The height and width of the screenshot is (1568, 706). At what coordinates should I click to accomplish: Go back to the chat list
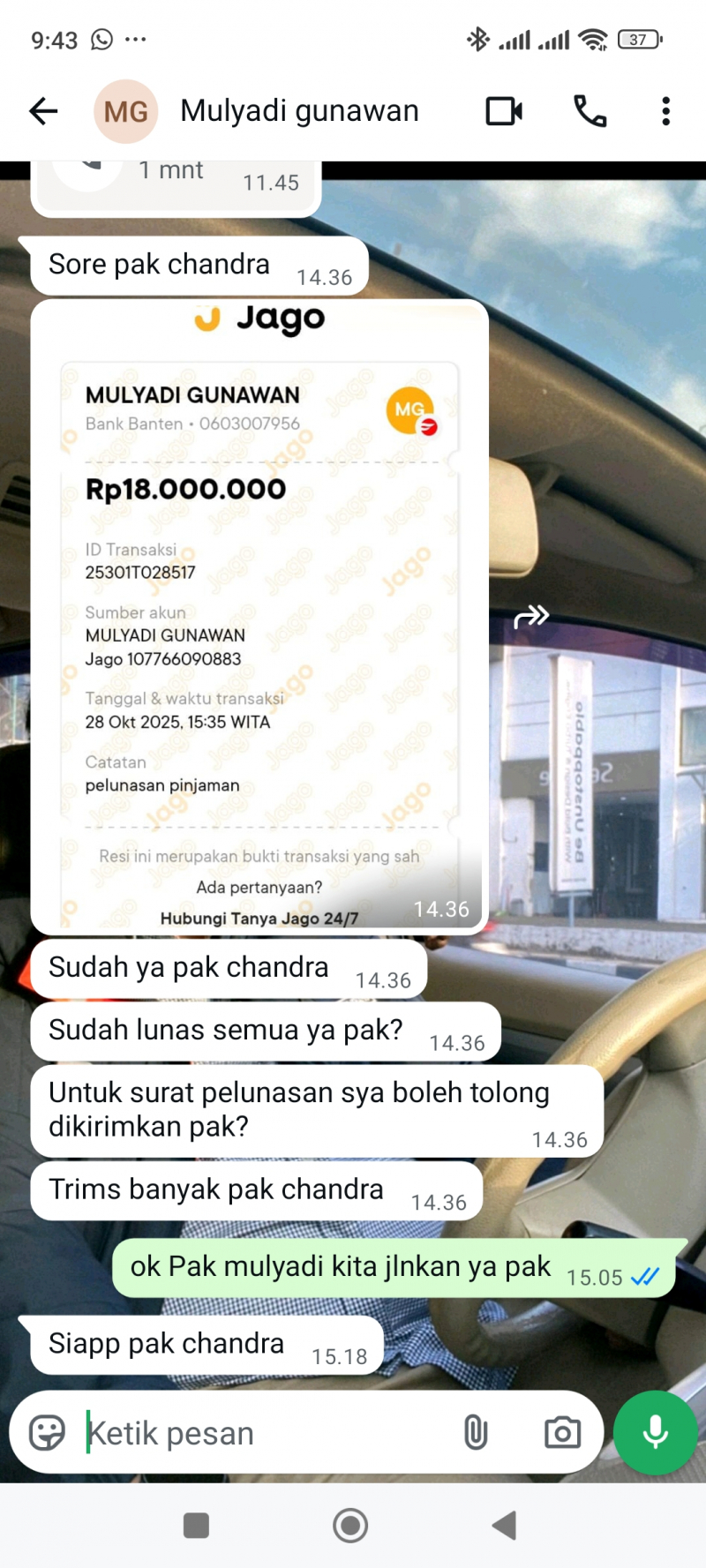click(42, 111)
